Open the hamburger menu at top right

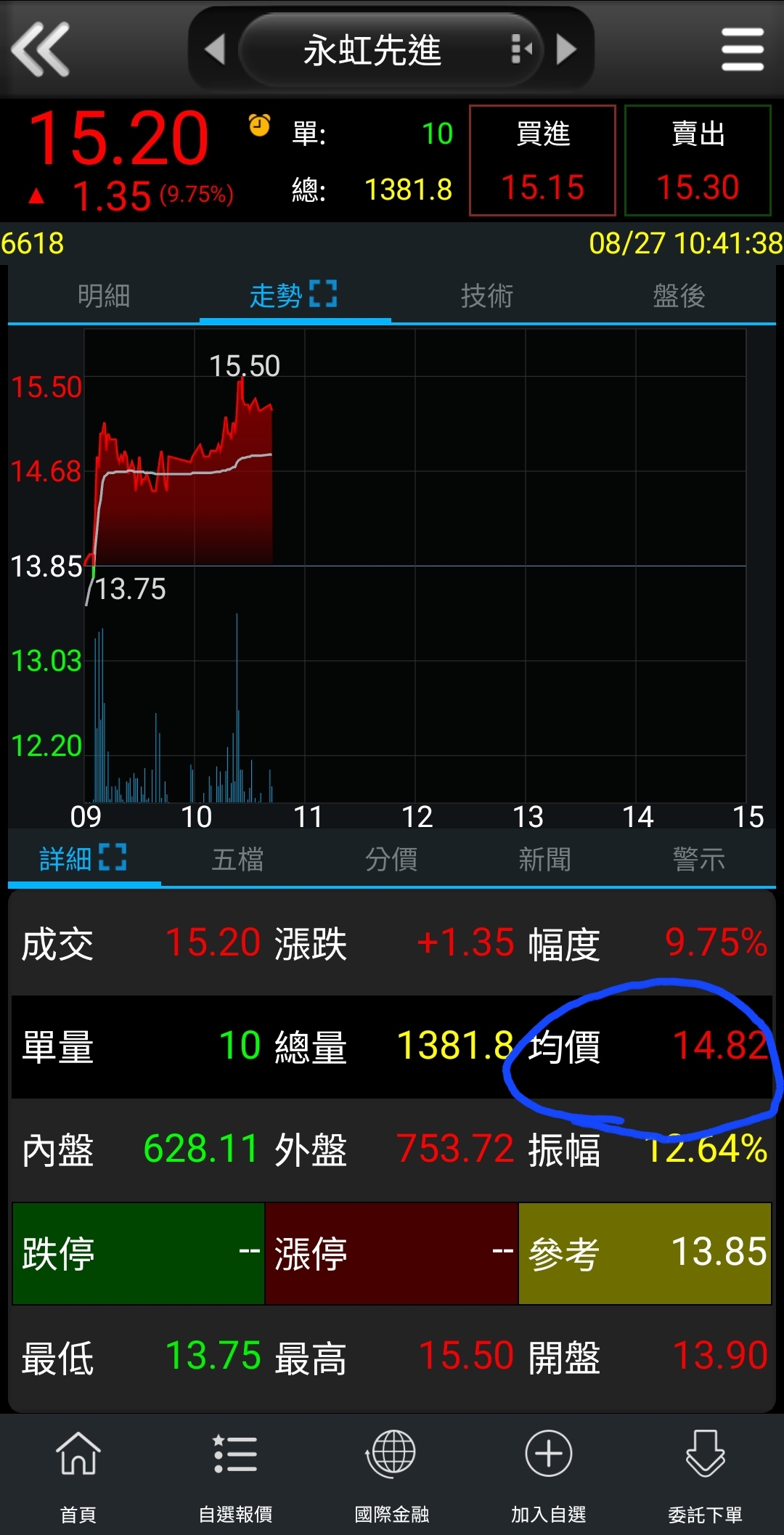click(742, 49)
